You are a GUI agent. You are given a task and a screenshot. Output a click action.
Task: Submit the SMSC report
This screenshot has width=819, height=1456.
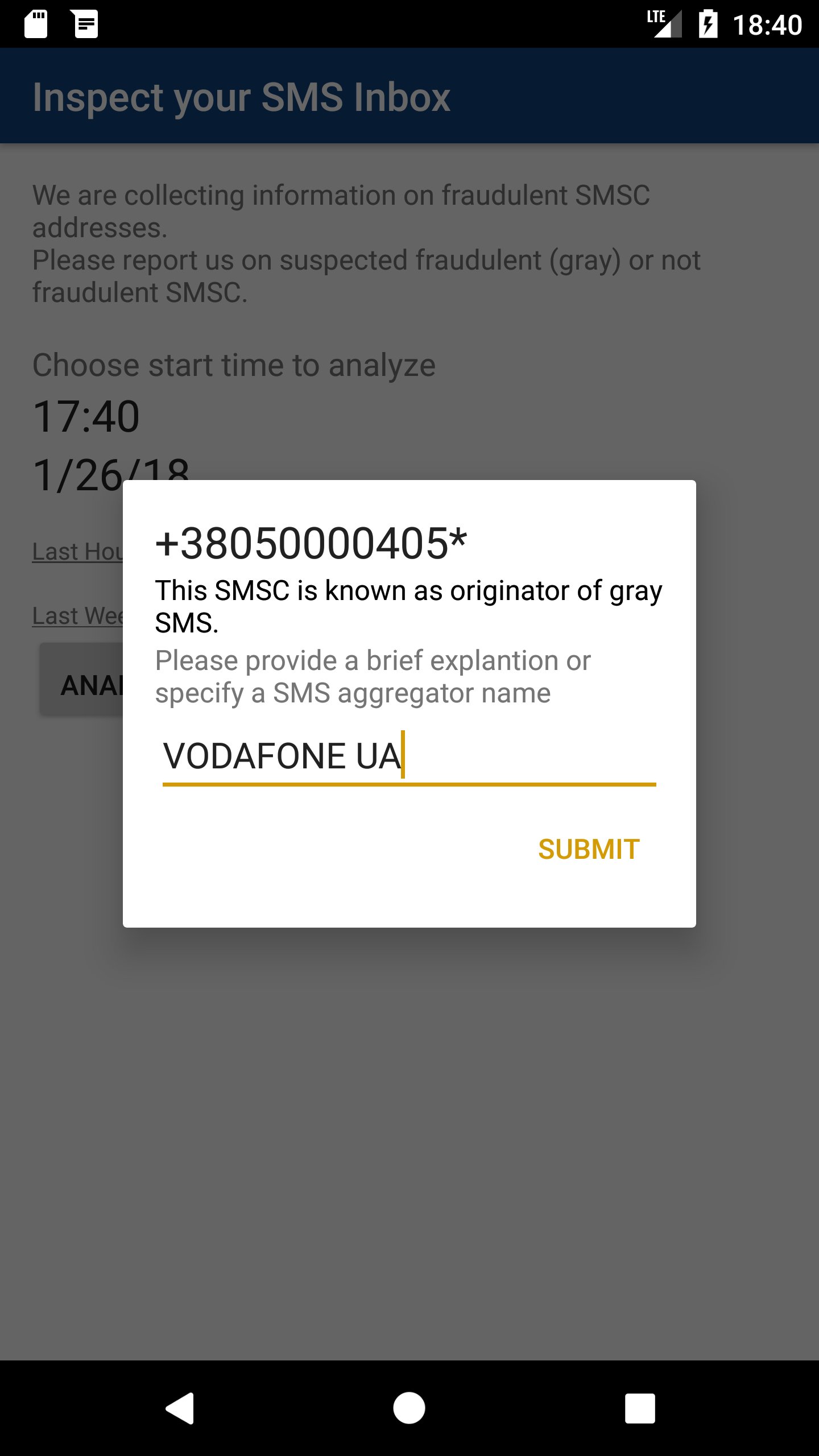coord(588,850)
